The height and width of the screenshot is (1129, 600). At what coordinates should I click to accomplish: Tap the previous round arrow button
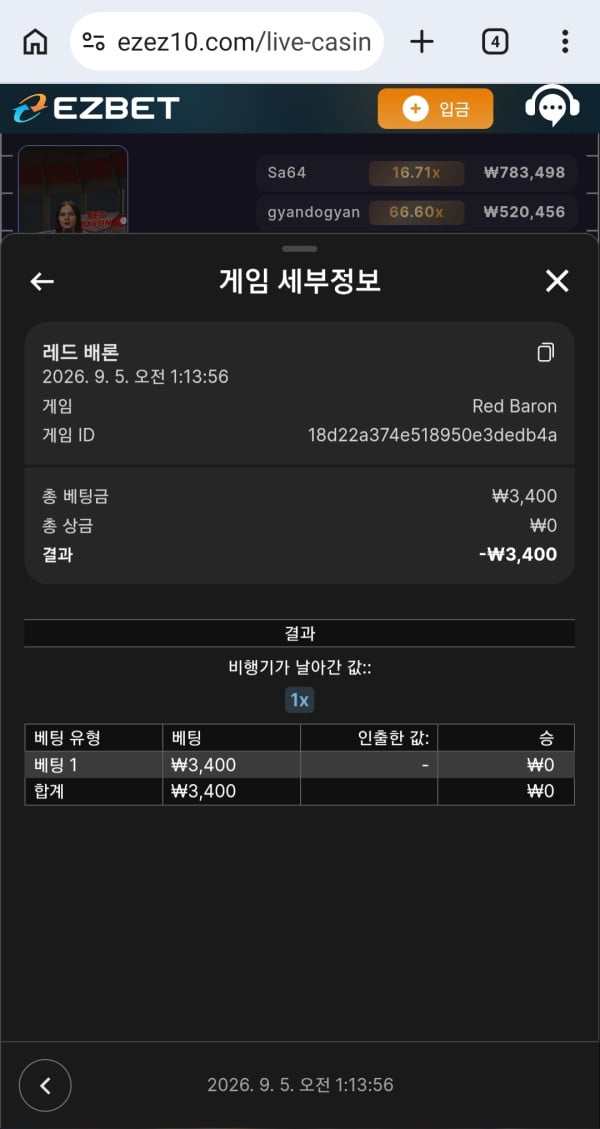pos(45,1086)
